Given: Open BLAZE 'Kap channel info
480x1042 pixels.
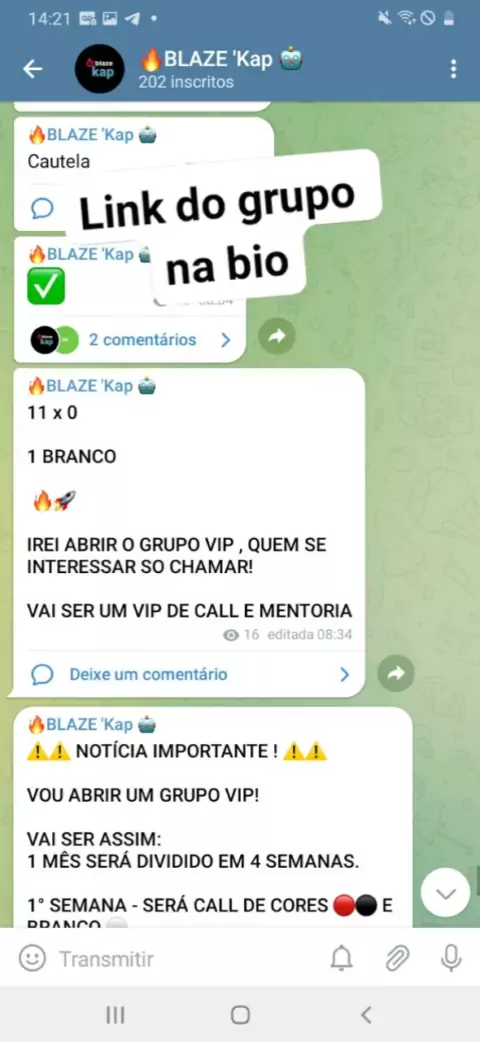Looking at the screenshot, I should point(221,68).
